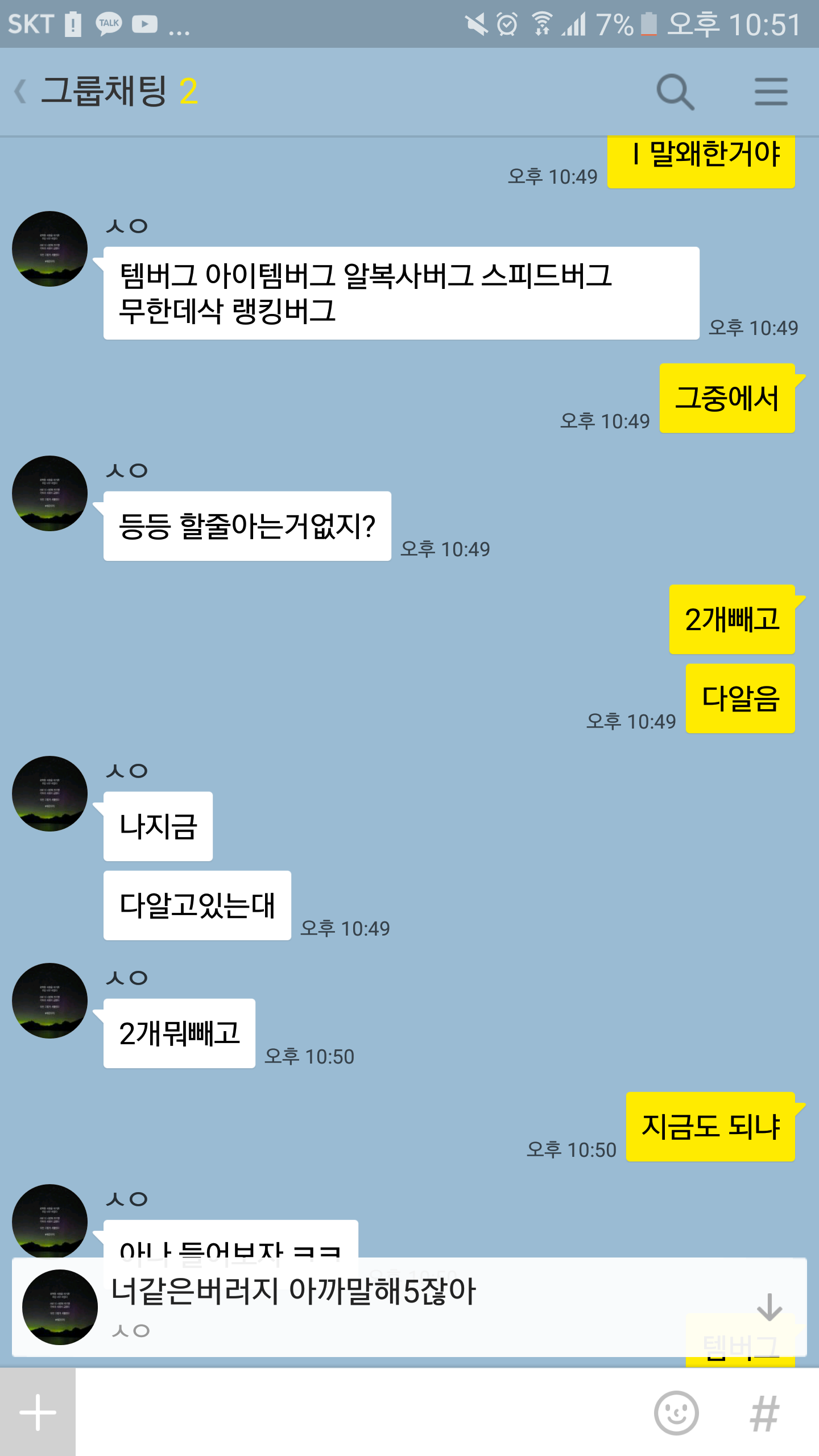Search messages in this chat
This screenshot has height=1456, width=819.
point(675,92)
